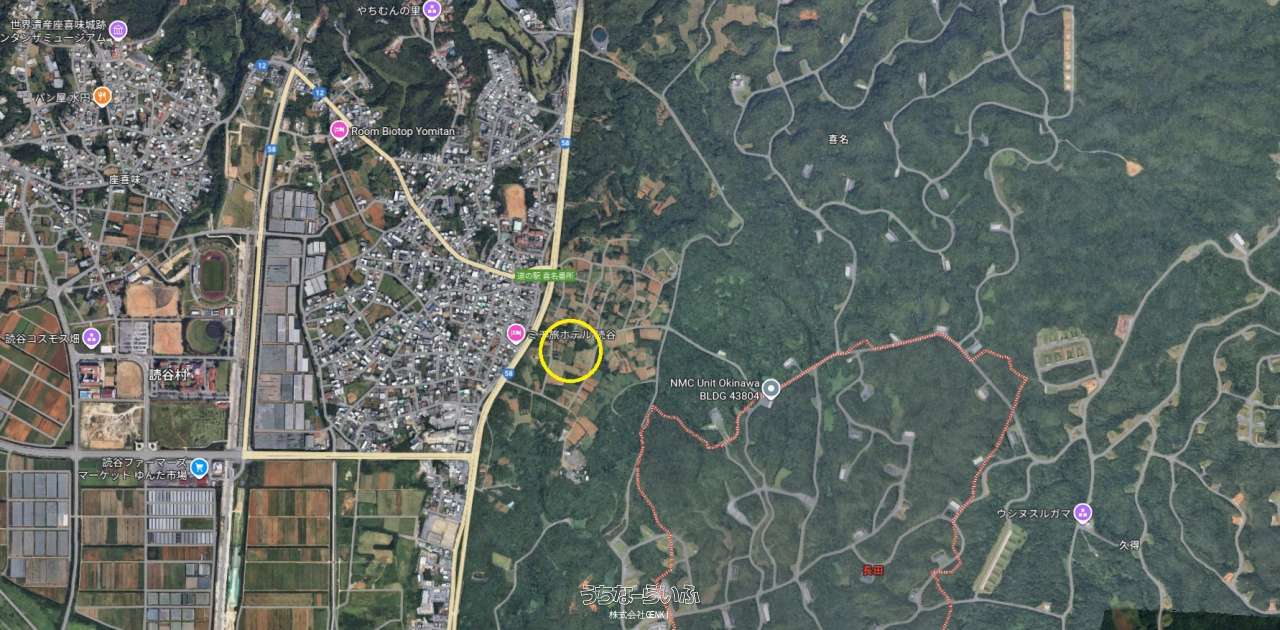Open the ゆんた市場 shopping pin
This screenshot has width=1280, height=630.
click(199, 466)
